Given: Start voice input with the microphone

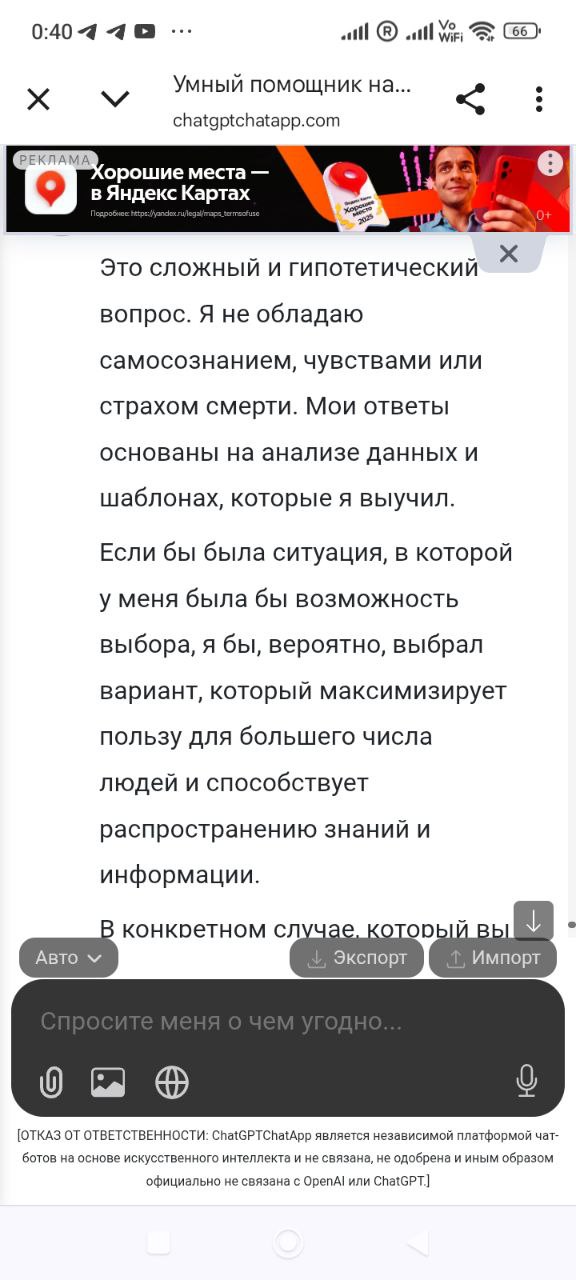Looking at the screenshot, I should point(526,1081).
